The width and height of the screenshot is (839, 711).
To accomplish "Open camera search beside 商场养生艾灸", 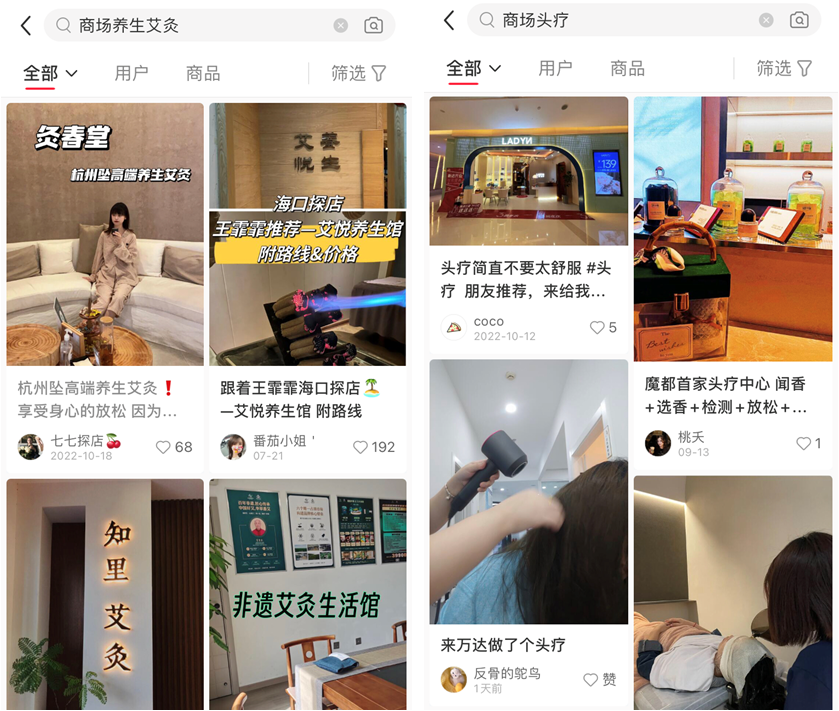I will (373, 26).
